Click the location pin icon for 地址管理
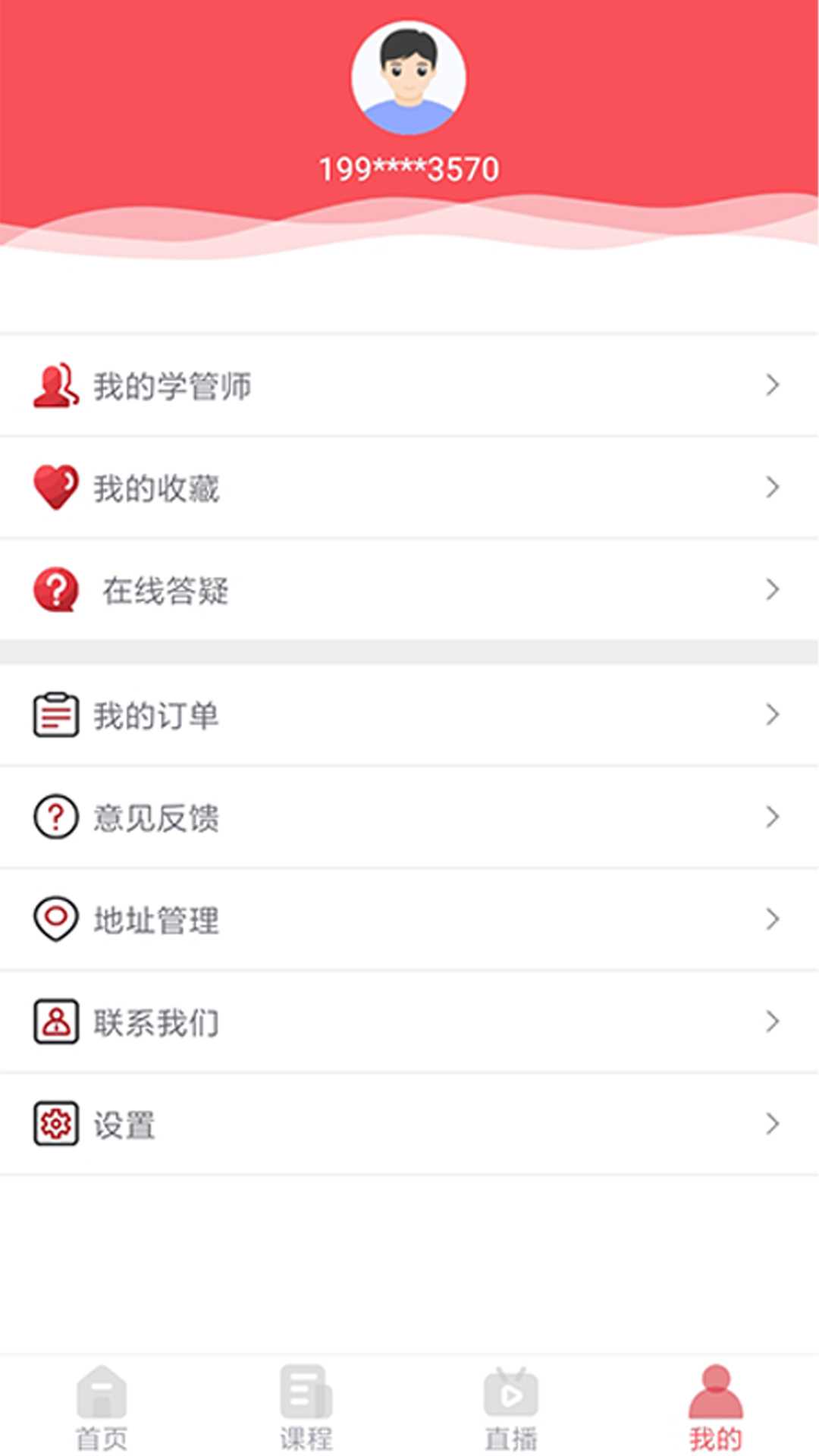The width and height of the screenshot is (819, 1456). click(x=55, y=918)
